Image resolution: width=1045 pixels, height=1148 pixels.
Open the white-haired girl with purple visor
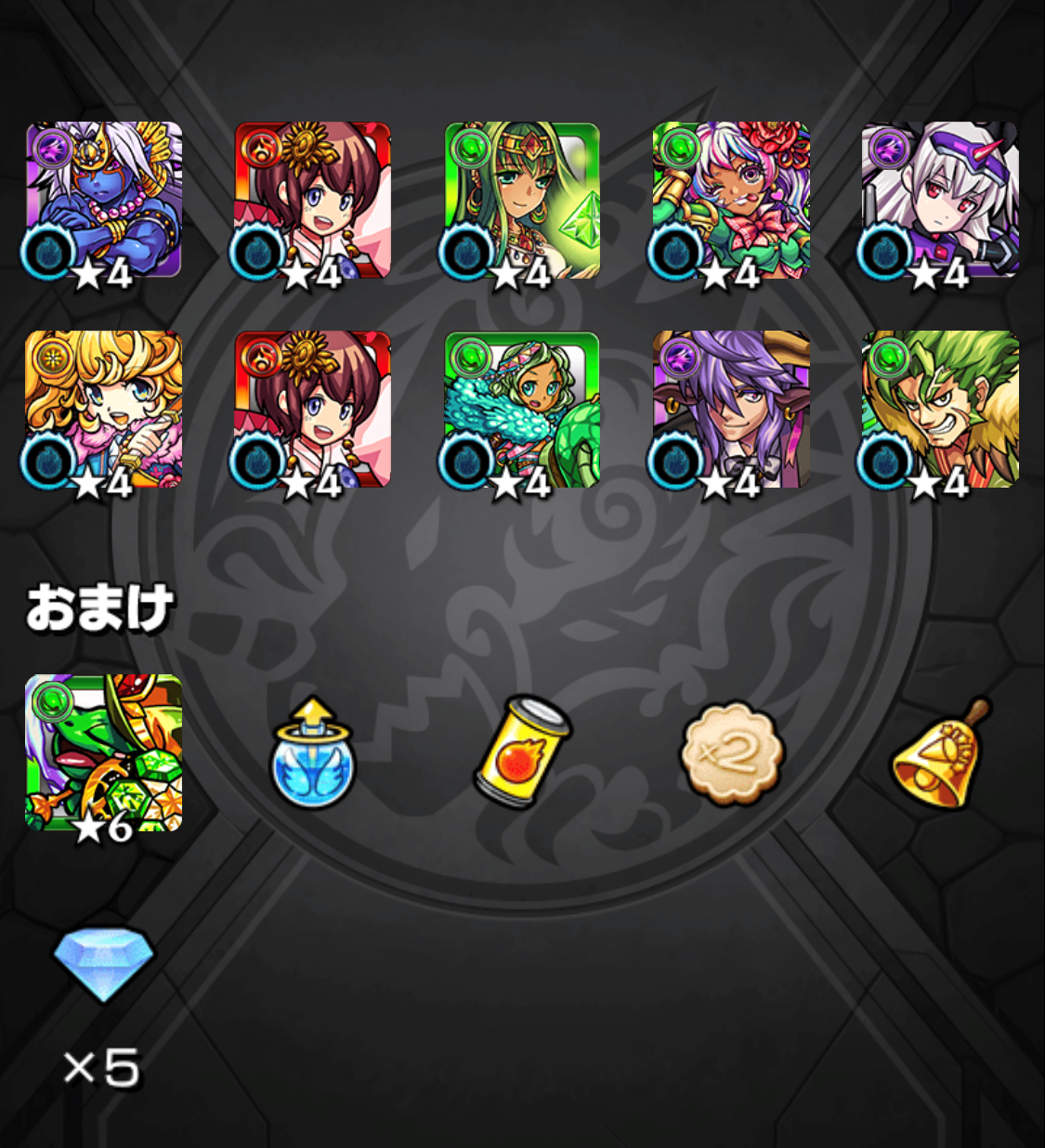940,200
